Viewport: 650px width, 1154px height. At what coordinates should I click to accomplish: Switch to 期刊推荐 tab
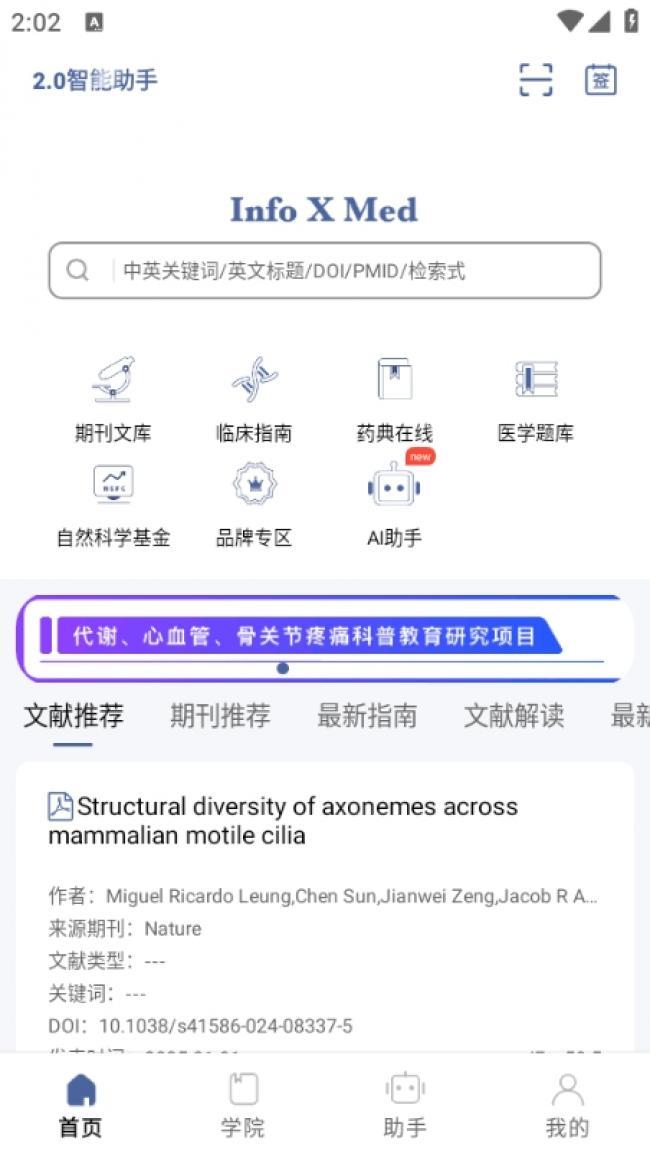click(220, 715)
